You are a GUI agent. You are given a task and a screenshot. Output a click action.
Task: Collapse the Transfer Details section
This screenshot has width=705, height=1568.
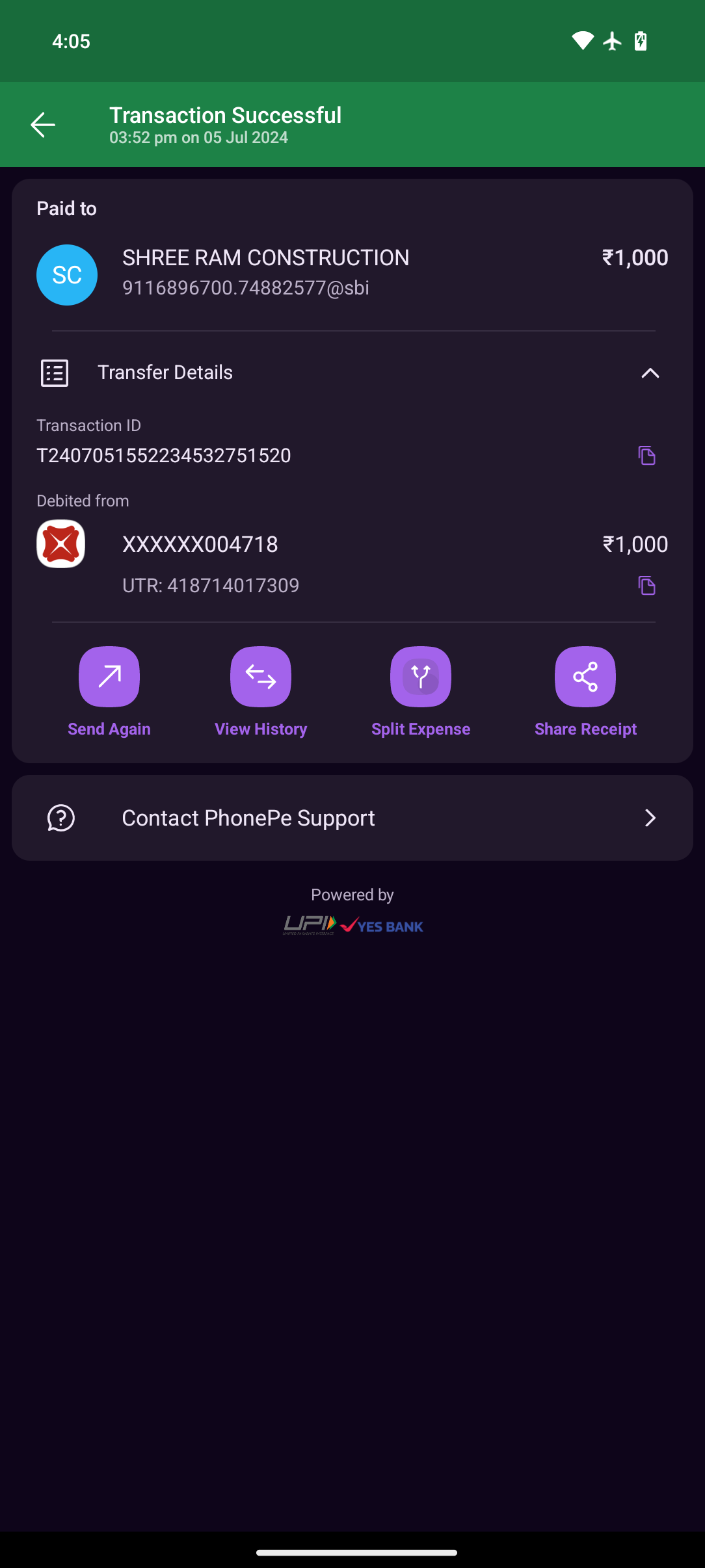tap(650, 373)
